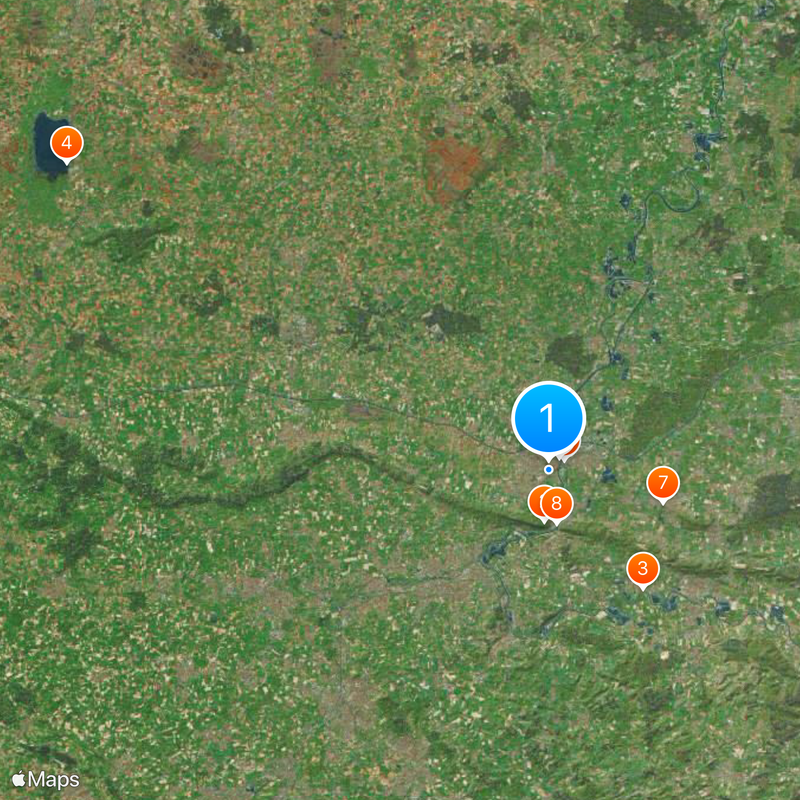Open the Apple Maps attribution link
Screen dimensions: 800x800
pos(46,779)
